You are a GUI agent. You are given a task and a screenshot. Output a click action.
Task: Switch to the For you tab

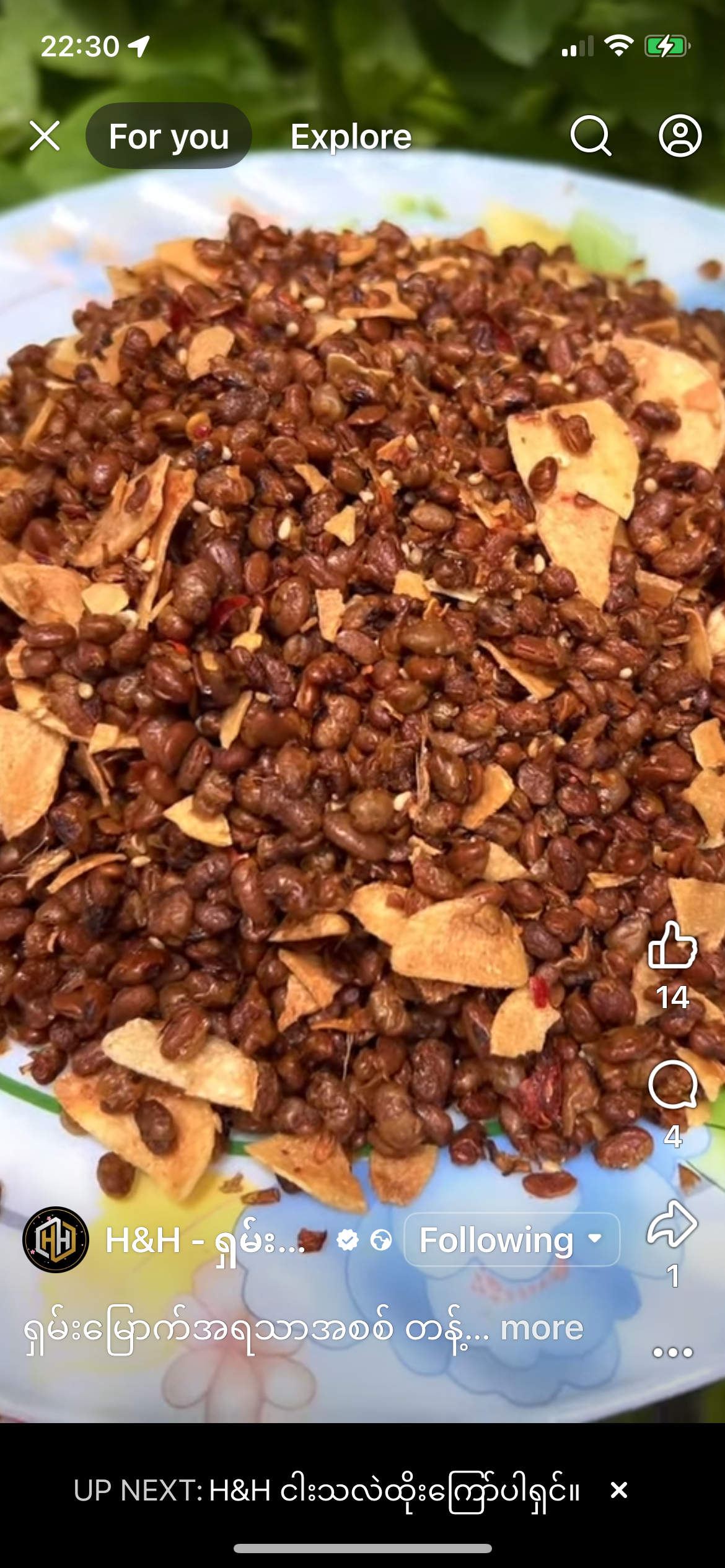click(x=169, y=136)
